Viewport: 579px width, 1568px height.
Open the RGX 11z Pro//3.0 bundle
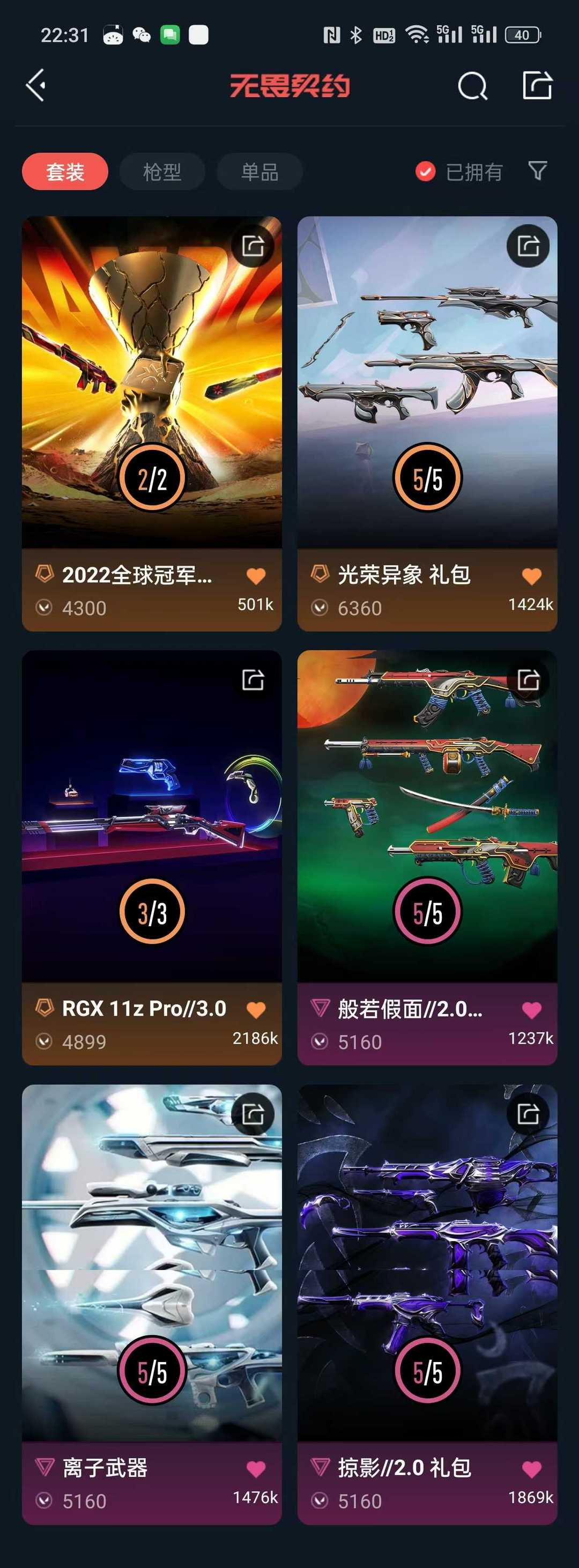(x=152, y=816)
